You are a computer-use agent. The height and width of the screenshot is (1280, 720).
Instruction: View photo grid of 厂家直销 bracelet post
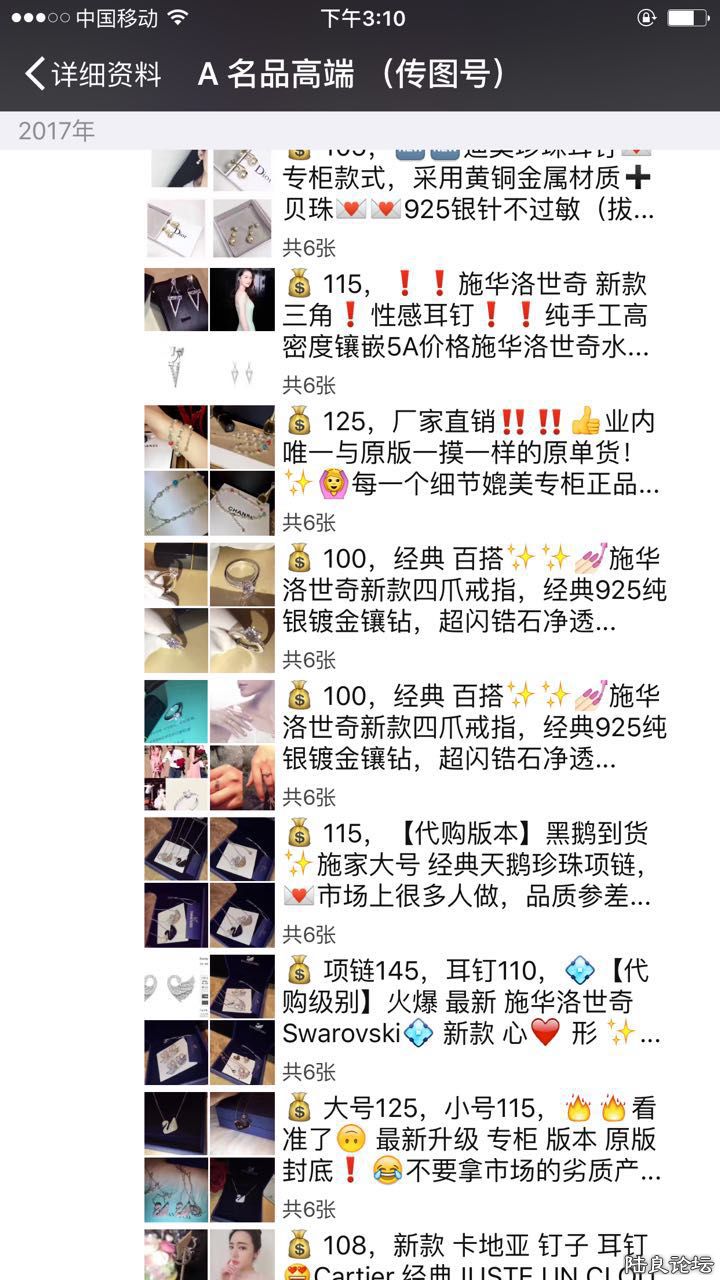(x=209, y=470)
